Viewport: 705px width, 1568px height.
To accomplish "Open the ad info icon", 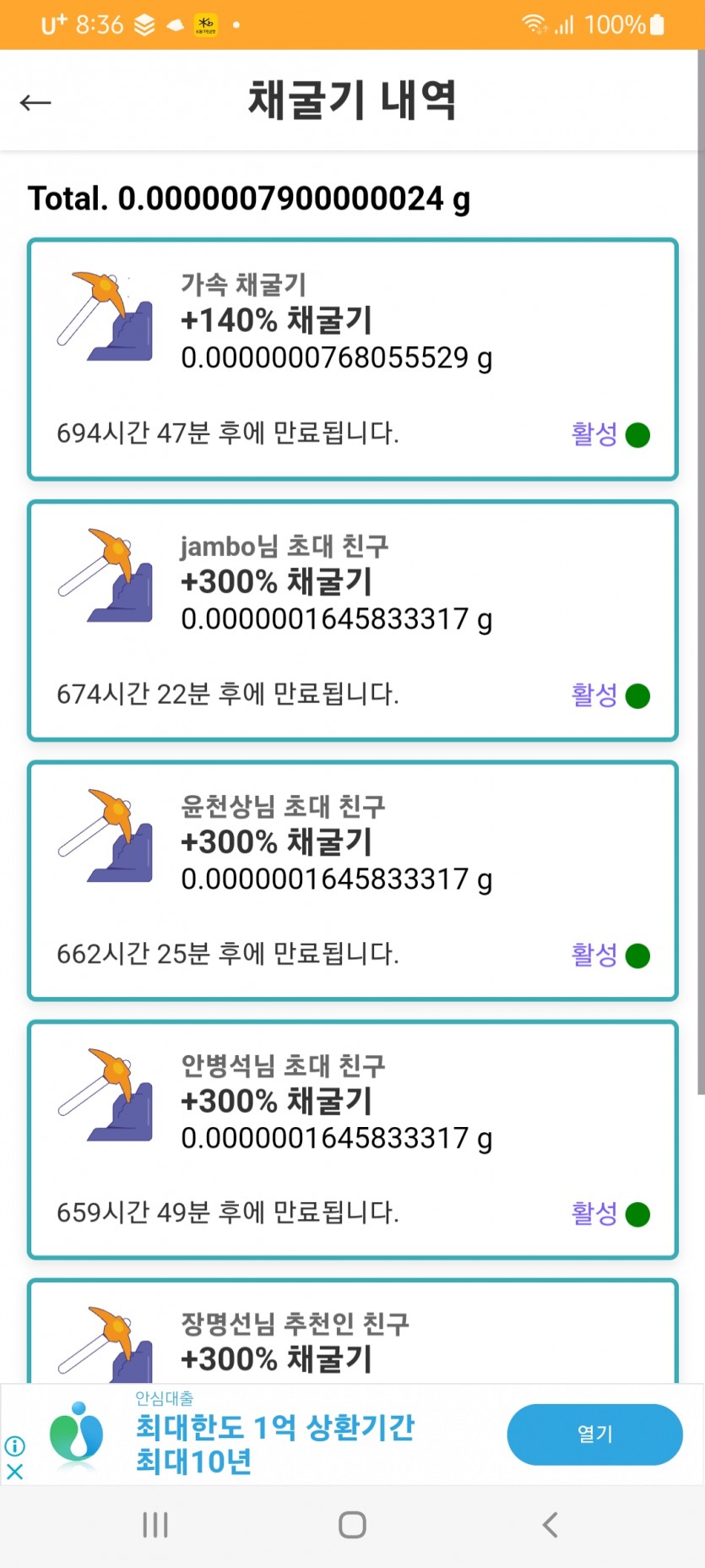I will coord(15,1445).
